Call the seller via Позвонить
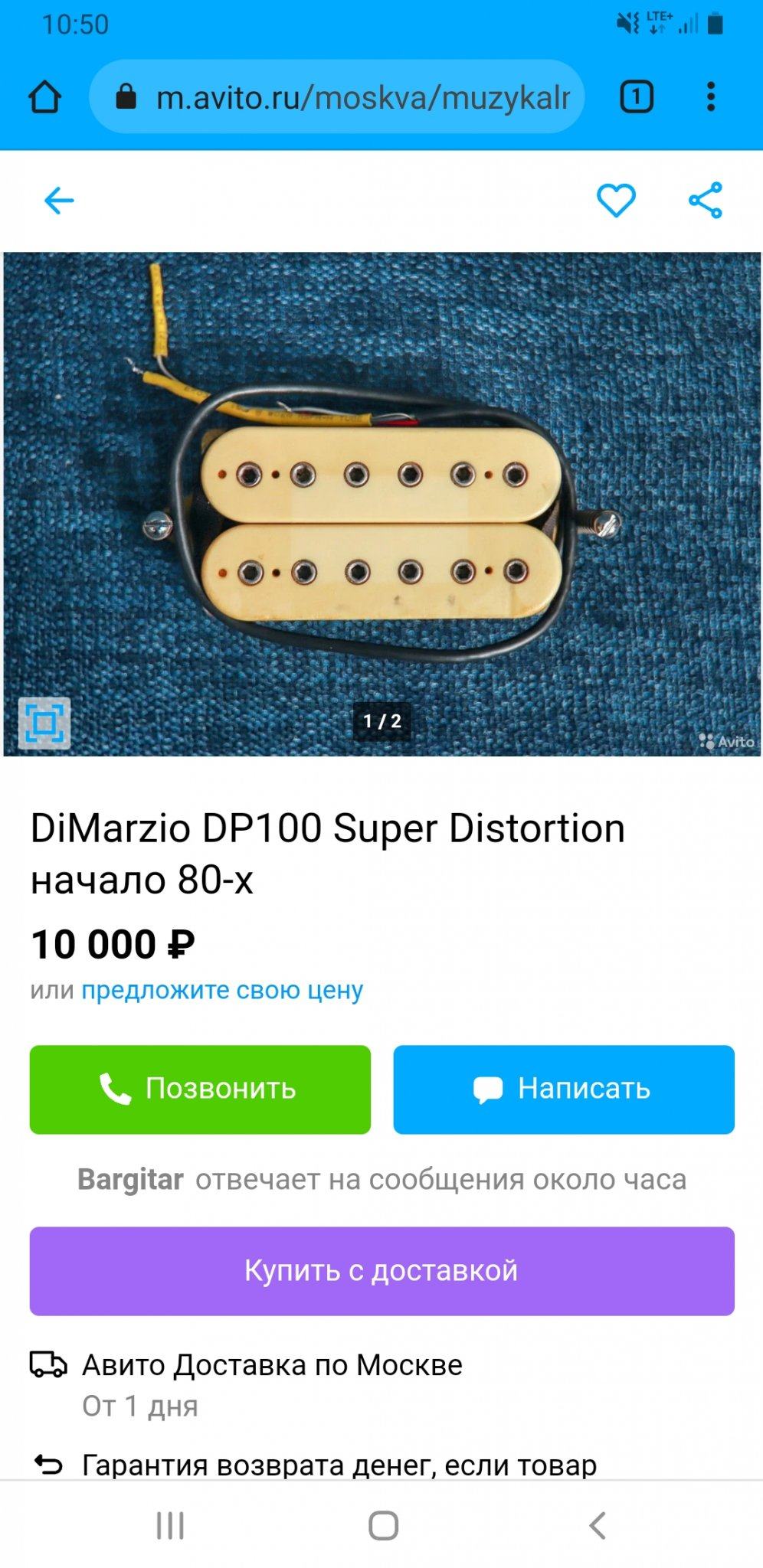The image size is (763, 1568). (x=200, y=1089)
